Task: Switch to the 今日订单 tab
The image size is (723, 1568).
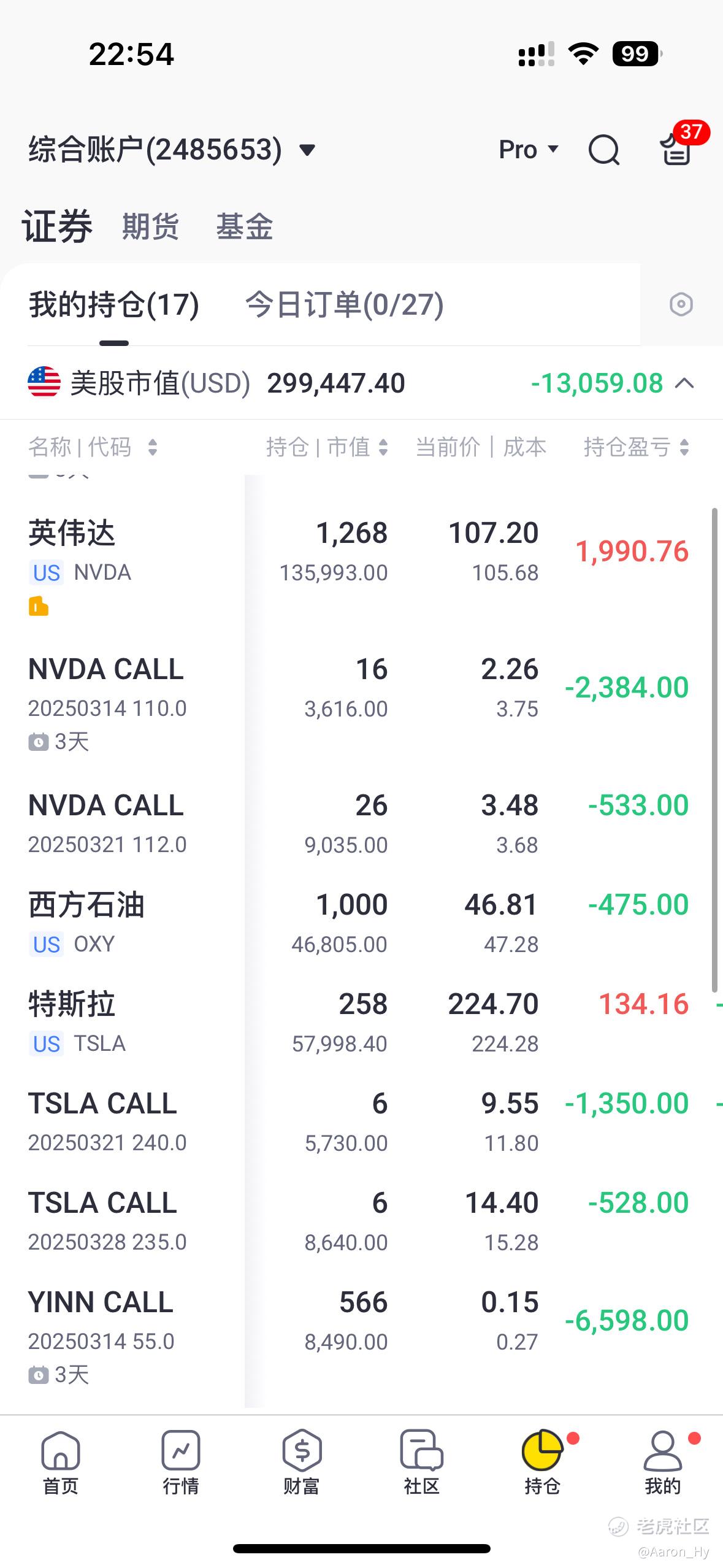Action: (344, 305)
